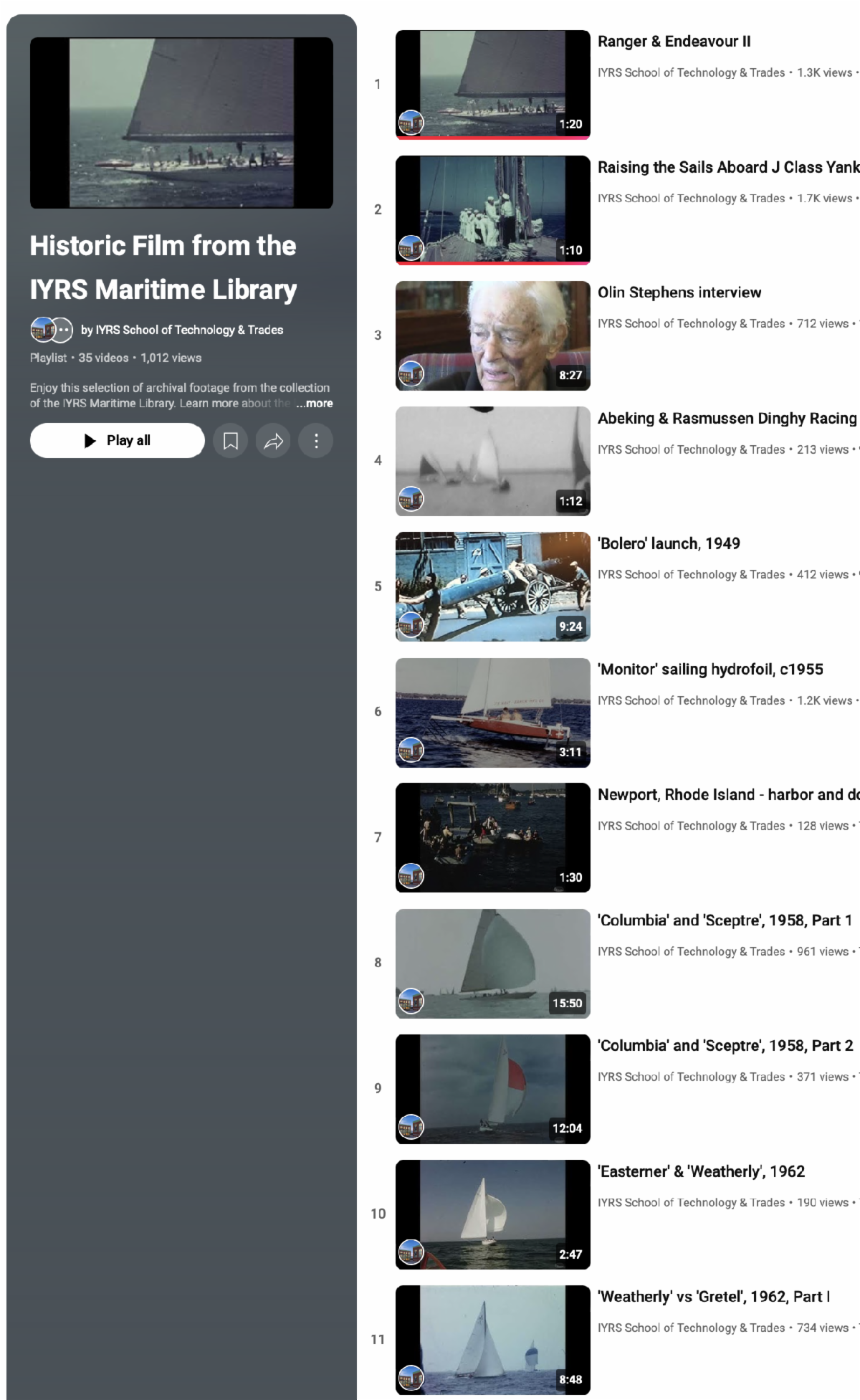Play all videos in the playlist

point(118,440)
